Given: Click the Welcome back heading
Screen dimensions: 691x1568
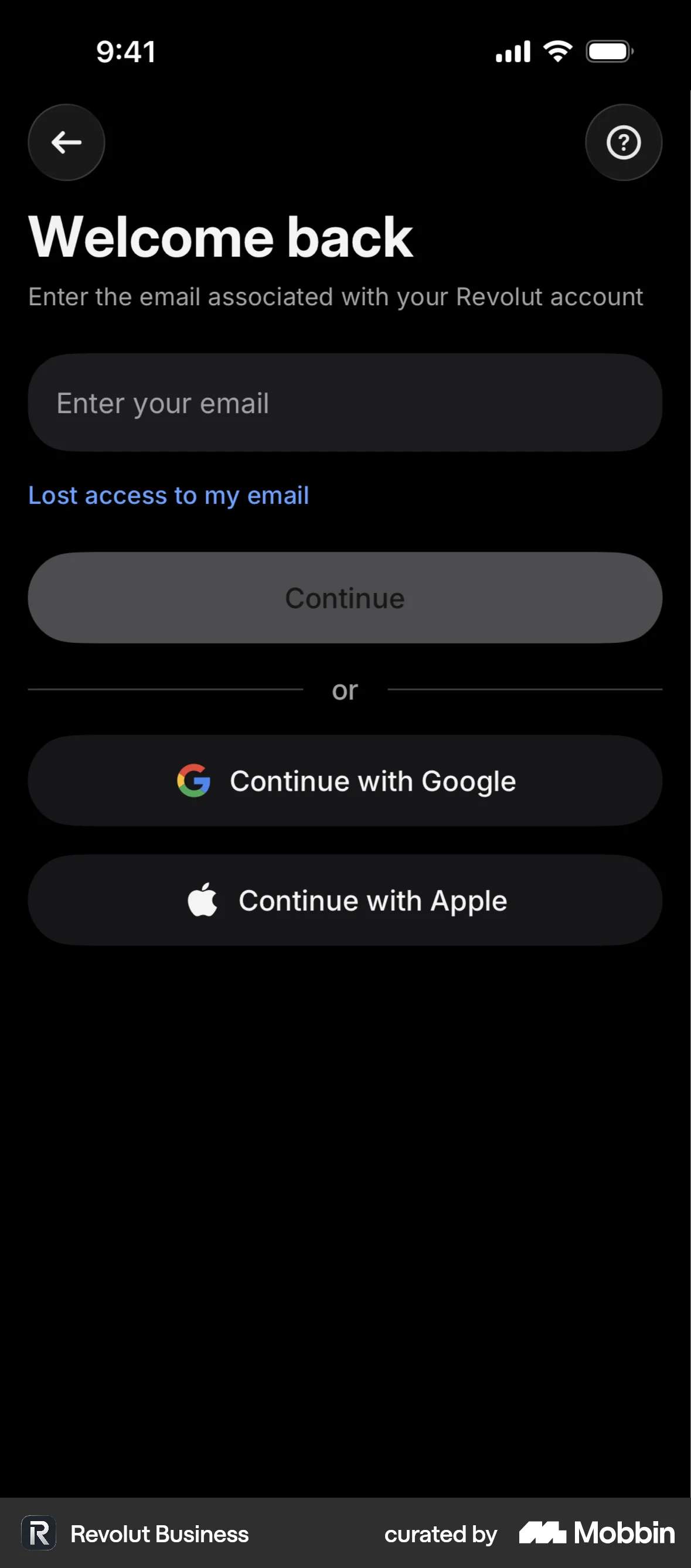Looking at the screenshot, I should click(220, 236).
